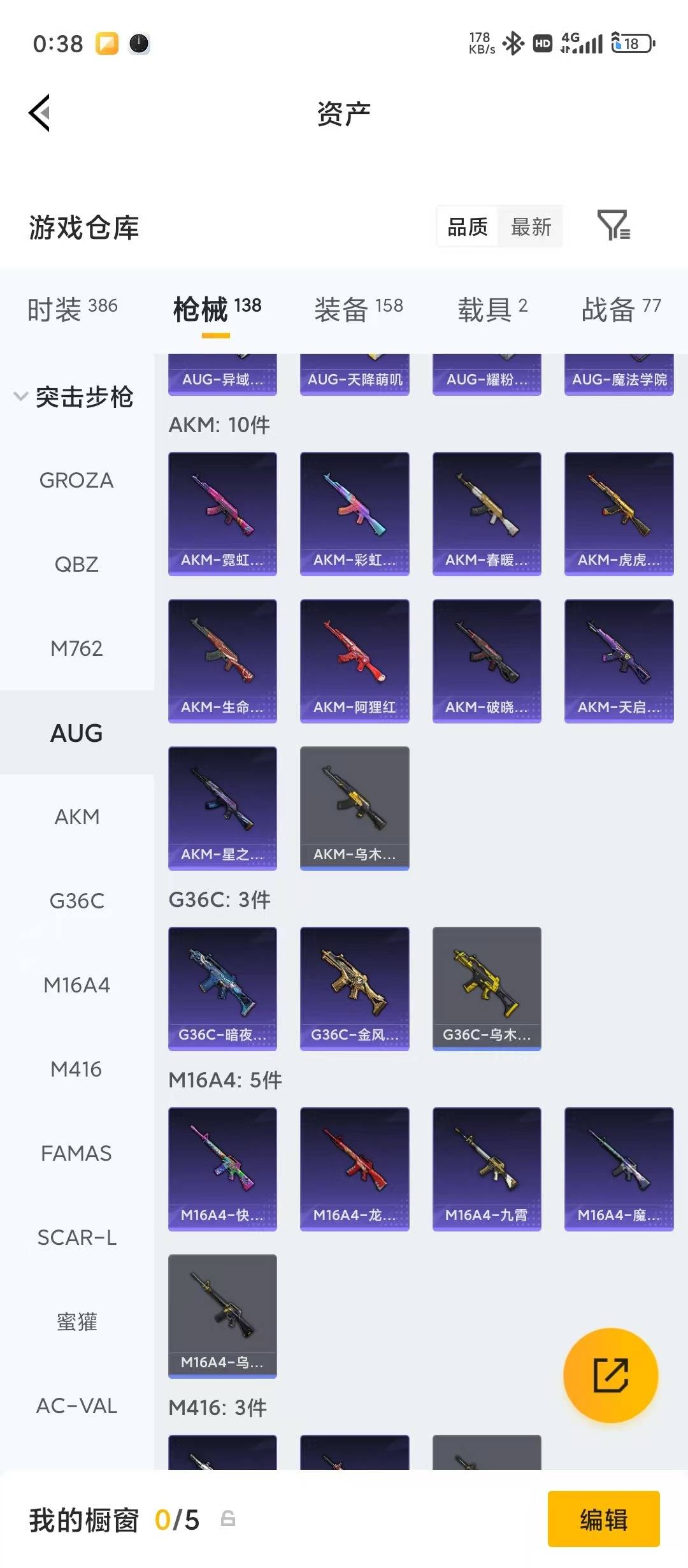Open the M16A4-九霄 skin

click(487, 1168)
